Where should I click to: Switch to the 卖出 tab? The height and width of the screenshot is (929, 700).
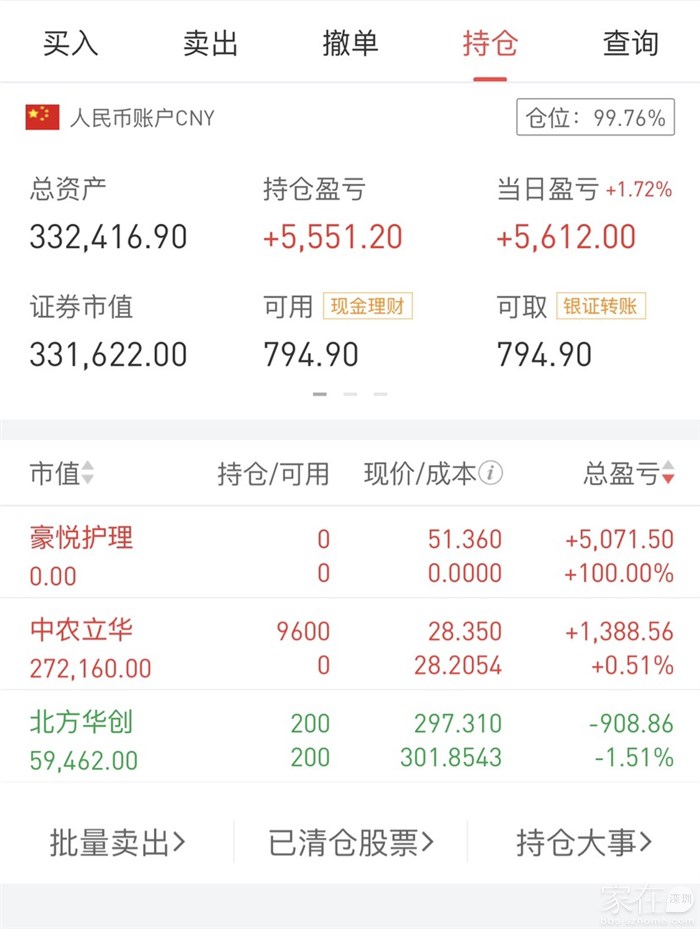[x=210, y=43]
